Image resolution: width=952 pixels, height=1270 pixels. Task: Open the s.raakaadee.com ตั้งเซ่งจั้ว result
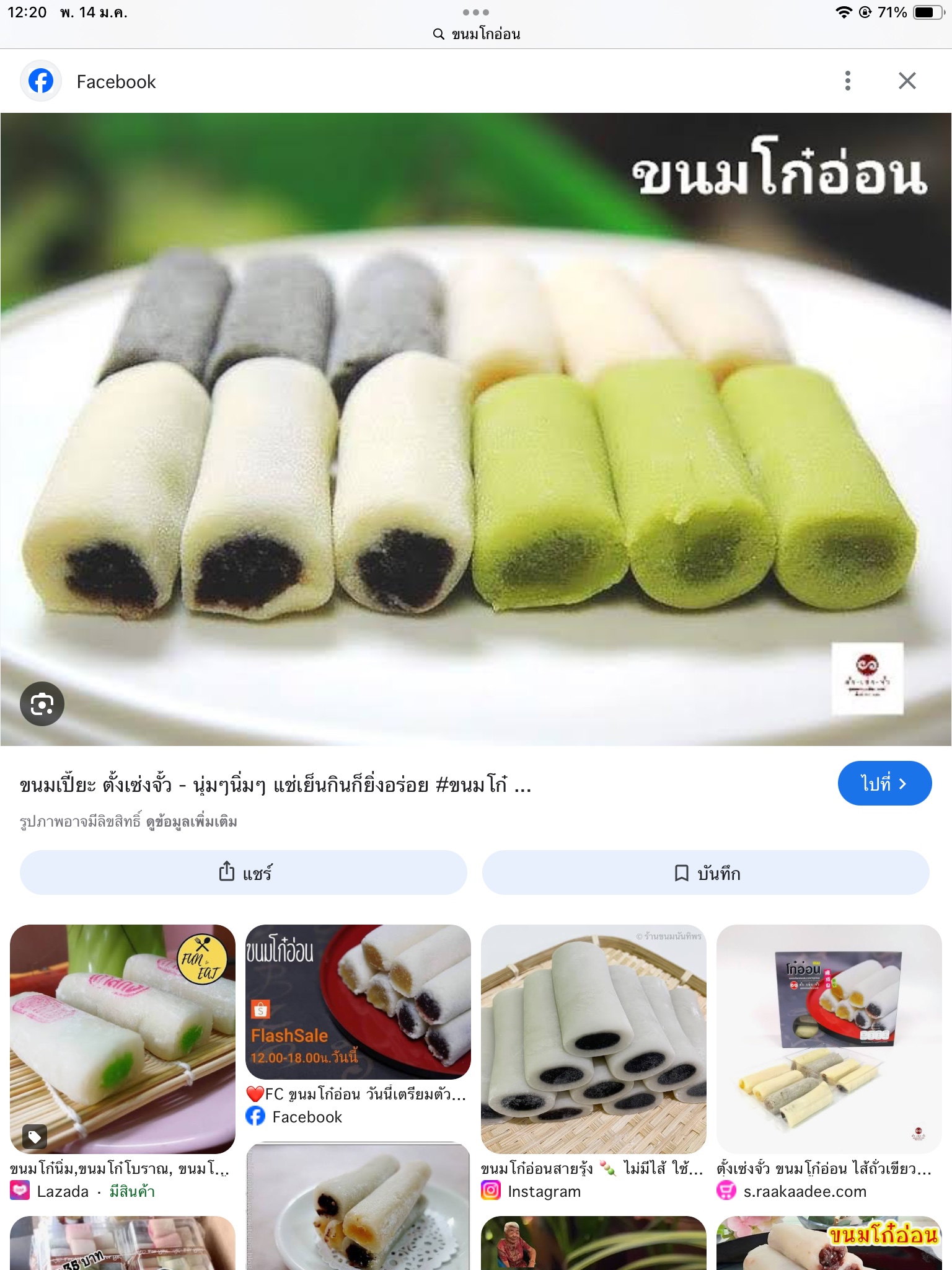click(x=829, y=1039)
